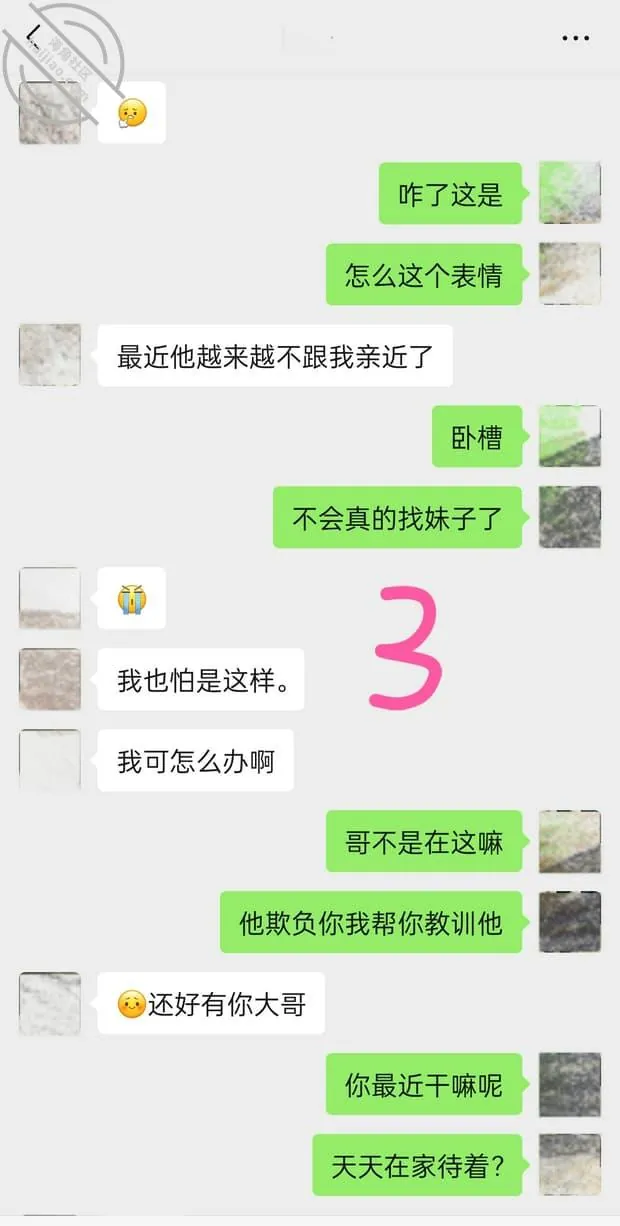Tap the avatar beside 咋了这是
Image resolution: width=620 pixels, height=1226 pixels.
point(570,193)
